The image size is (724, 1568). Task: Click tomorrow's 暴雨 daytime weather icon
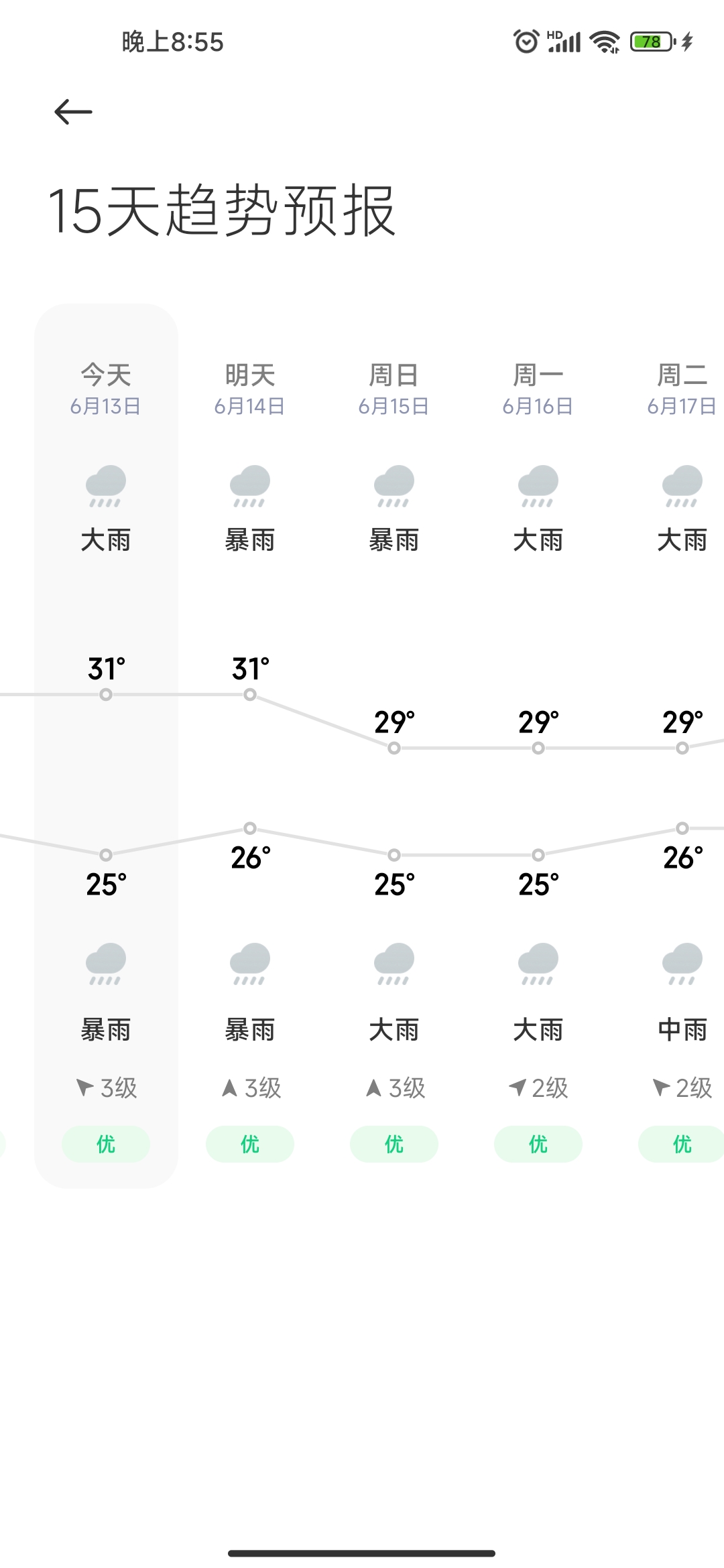pos(249,486)
